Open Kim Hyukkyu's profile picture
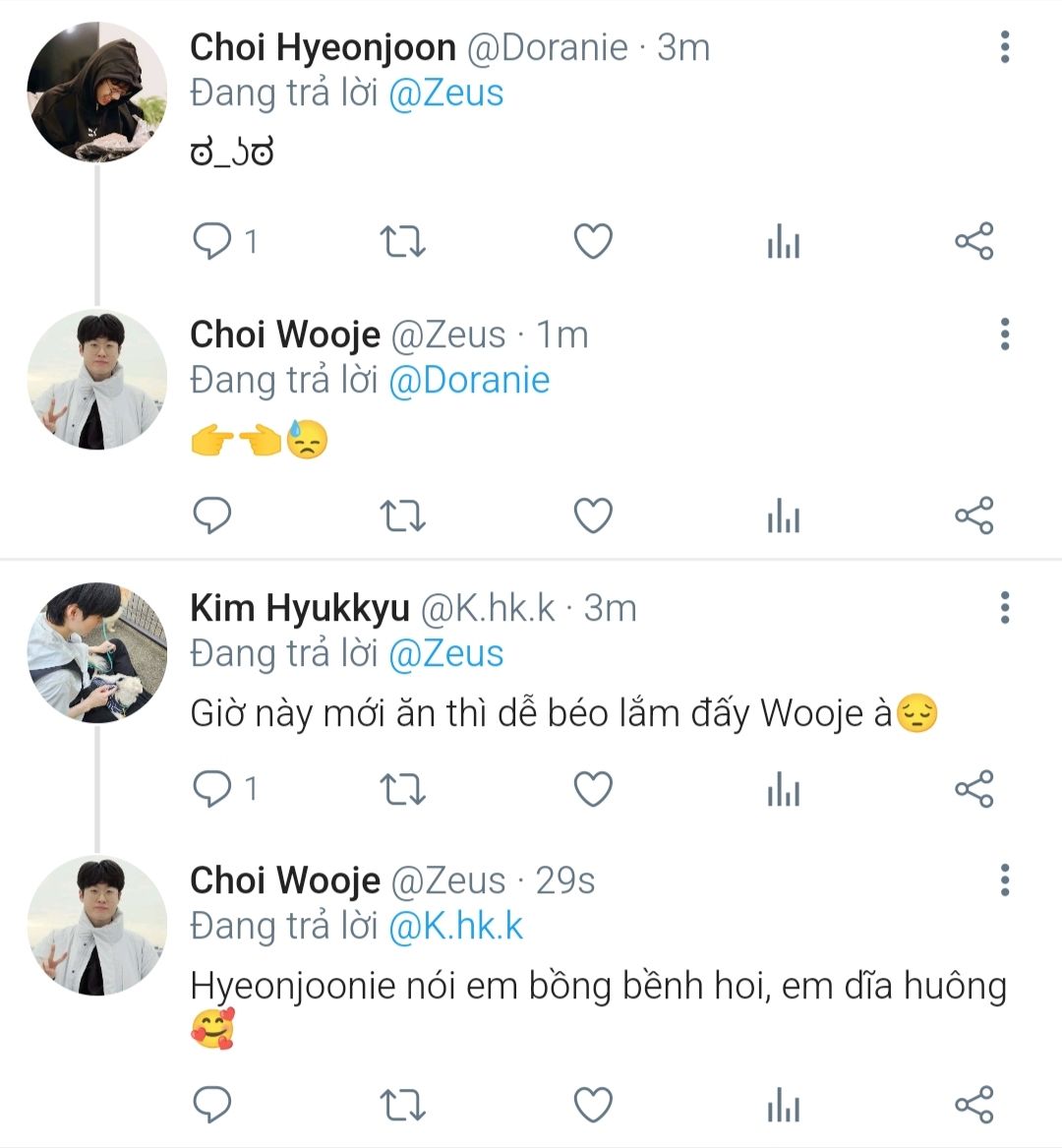Viewport: 1062px width, 1148px height. 96,652
